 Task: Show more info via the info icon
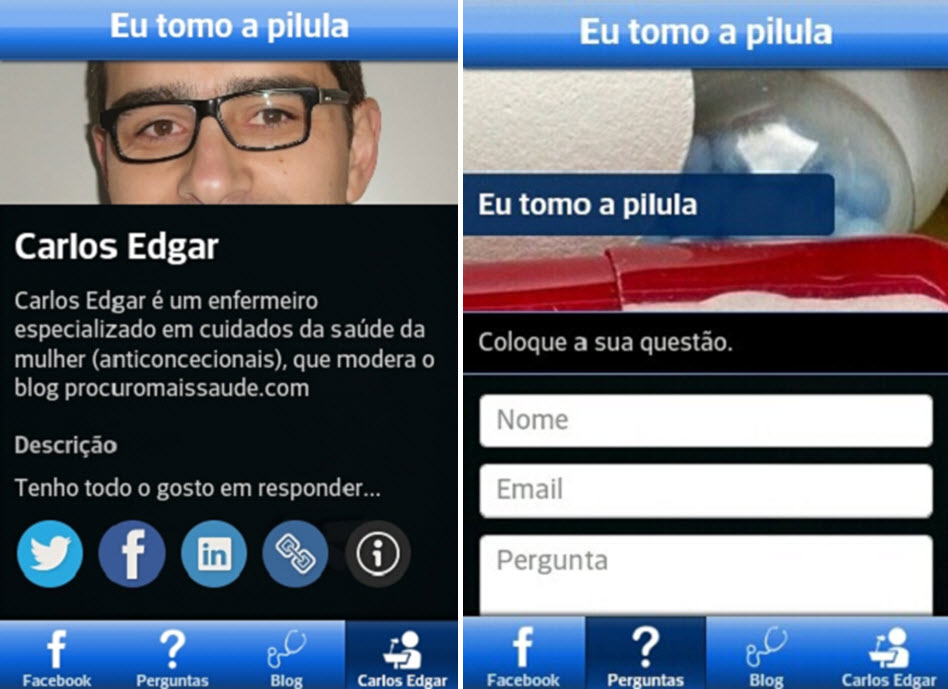click(377, 554)
